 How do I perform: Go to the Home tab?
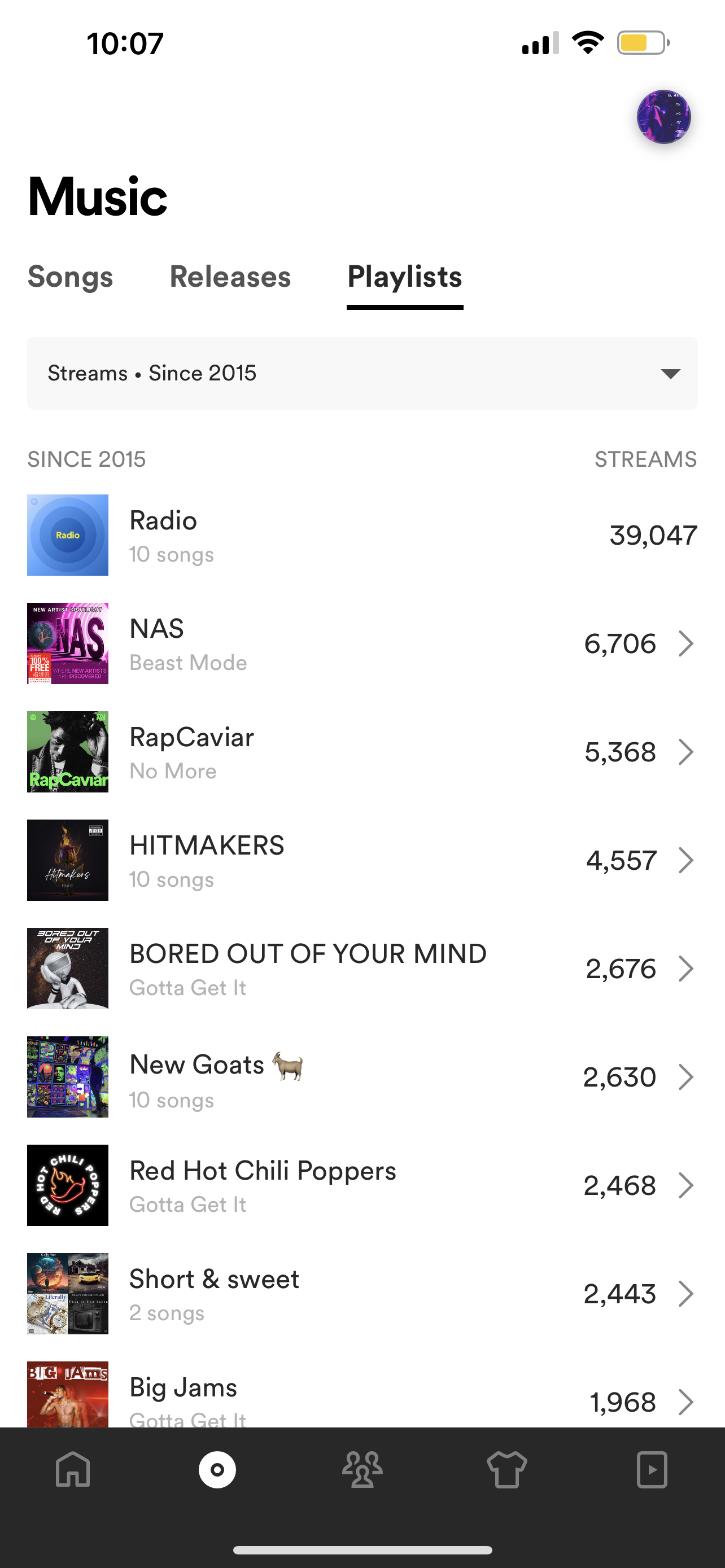[72, 1469]
